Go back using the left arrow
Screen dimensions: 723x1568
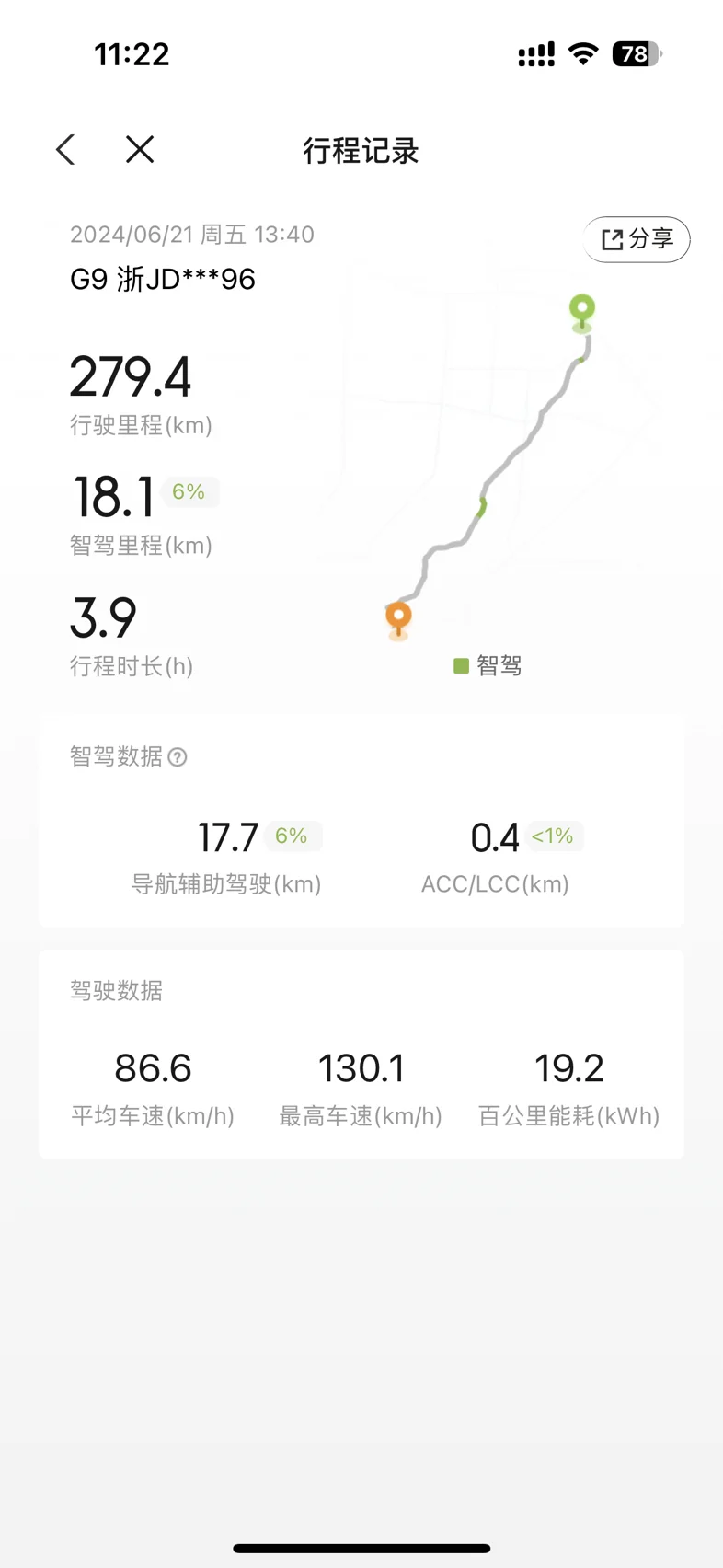[65, 150]
